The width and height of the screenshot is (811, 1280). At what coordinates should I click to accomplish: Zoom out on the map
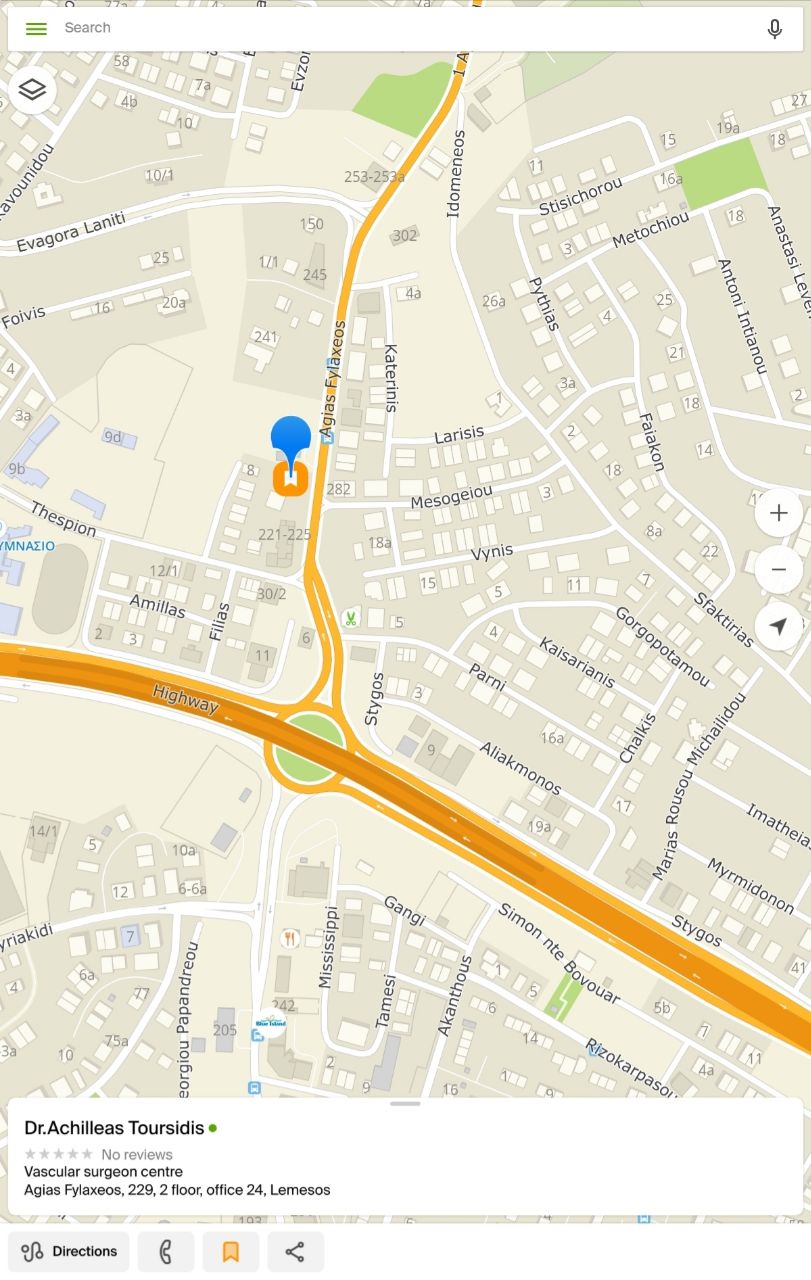tap(778, 570)
